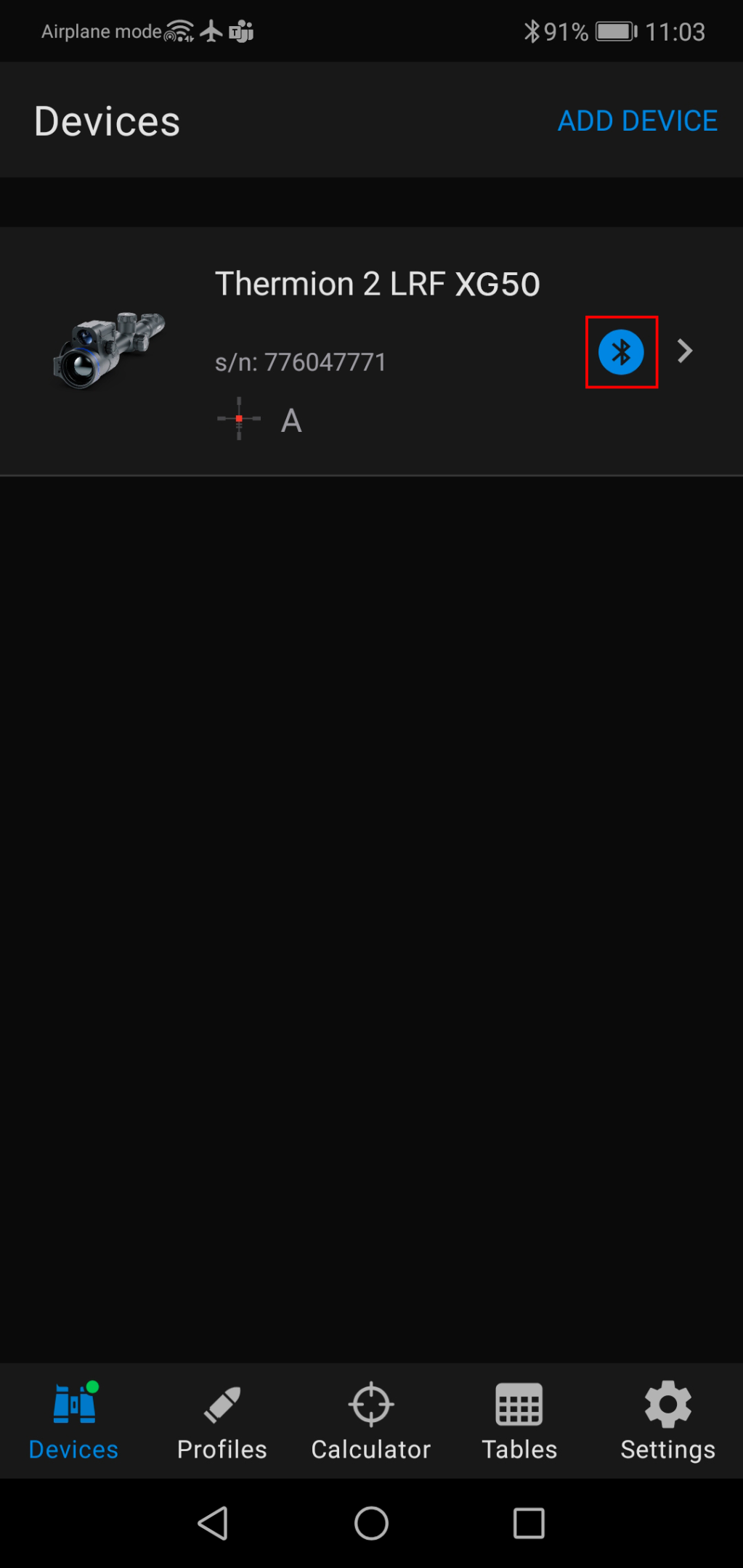Tap the Bluetooth icon for Thermion 2 LRF XG50
This screenshot has height=1568, width=743.
click(x=621, y=352)
